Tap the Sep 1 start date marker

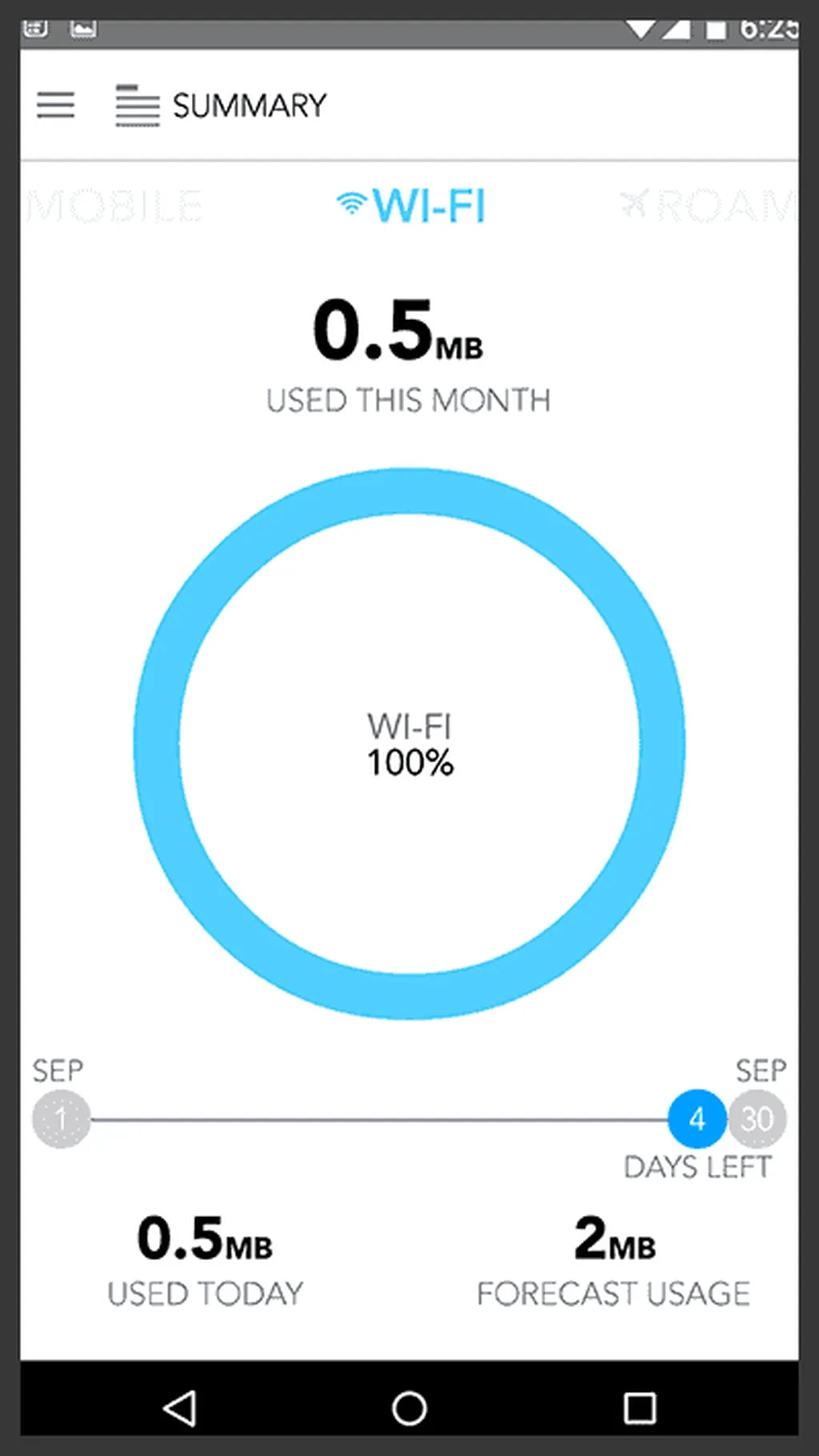pos(61,1118)
